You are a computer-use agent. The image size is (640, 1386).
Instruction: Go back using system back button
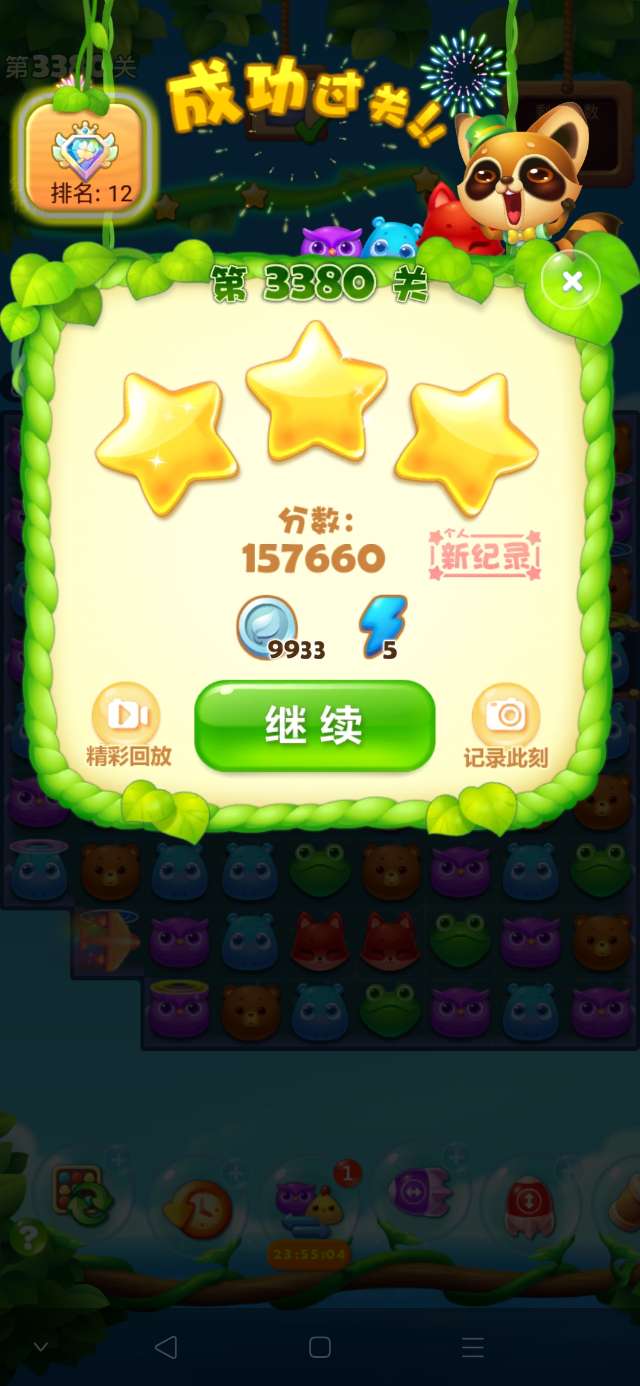(x=166, y=1347)
